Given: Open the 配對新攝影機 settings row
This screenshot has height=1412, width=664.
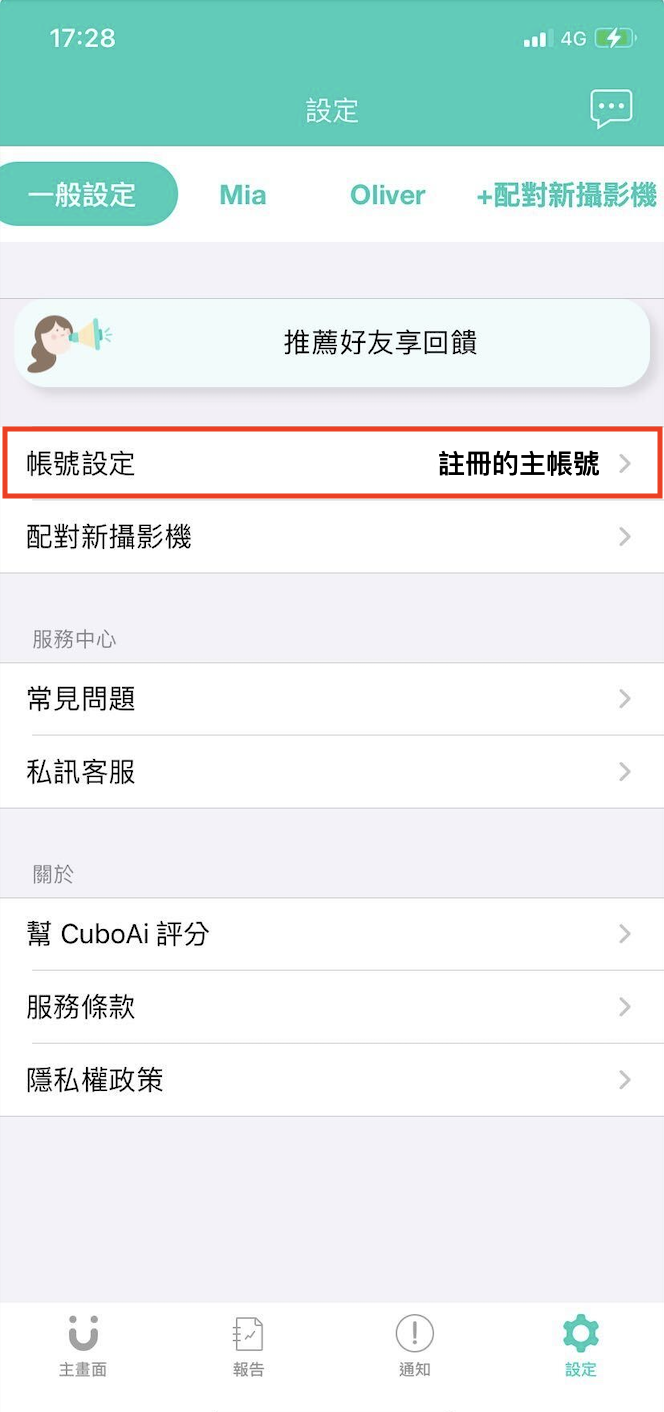Looking at the screenshot, I should [332, 537].
